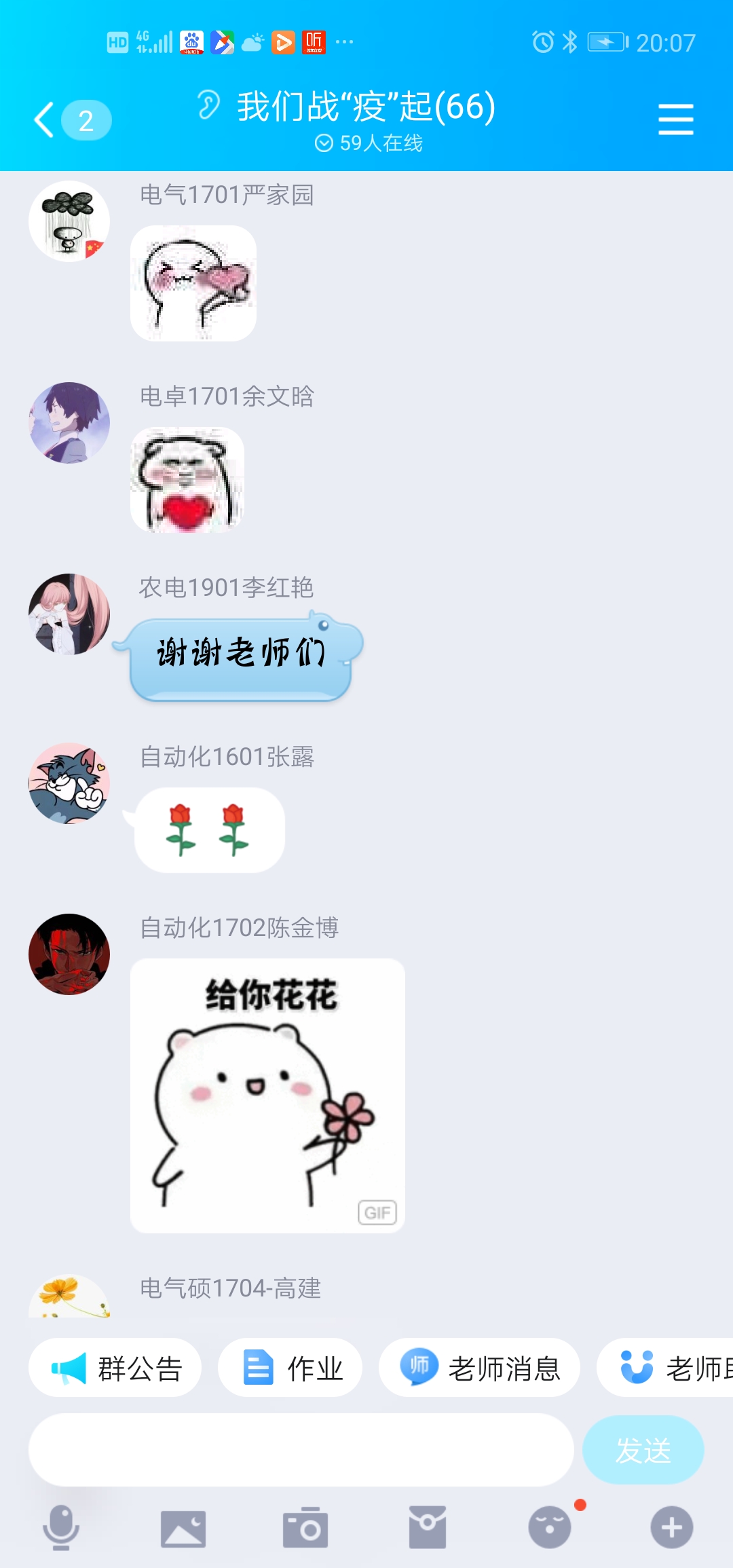Open the 作业 homework shortcut
733x1568 pixels.
tap(290, 1368)
